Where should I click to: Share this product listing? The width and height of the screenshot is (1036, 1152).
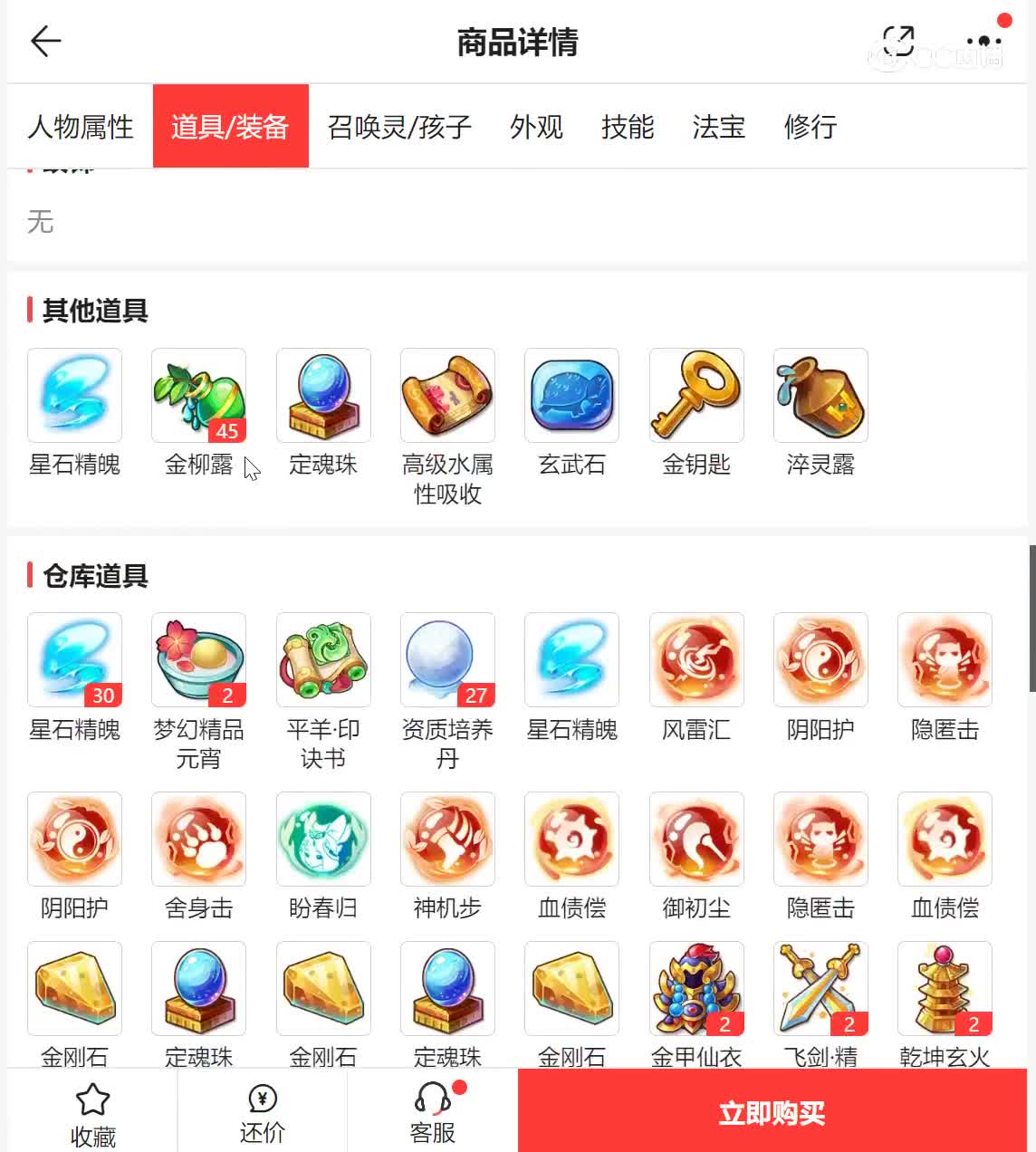[x=898, y=42]
